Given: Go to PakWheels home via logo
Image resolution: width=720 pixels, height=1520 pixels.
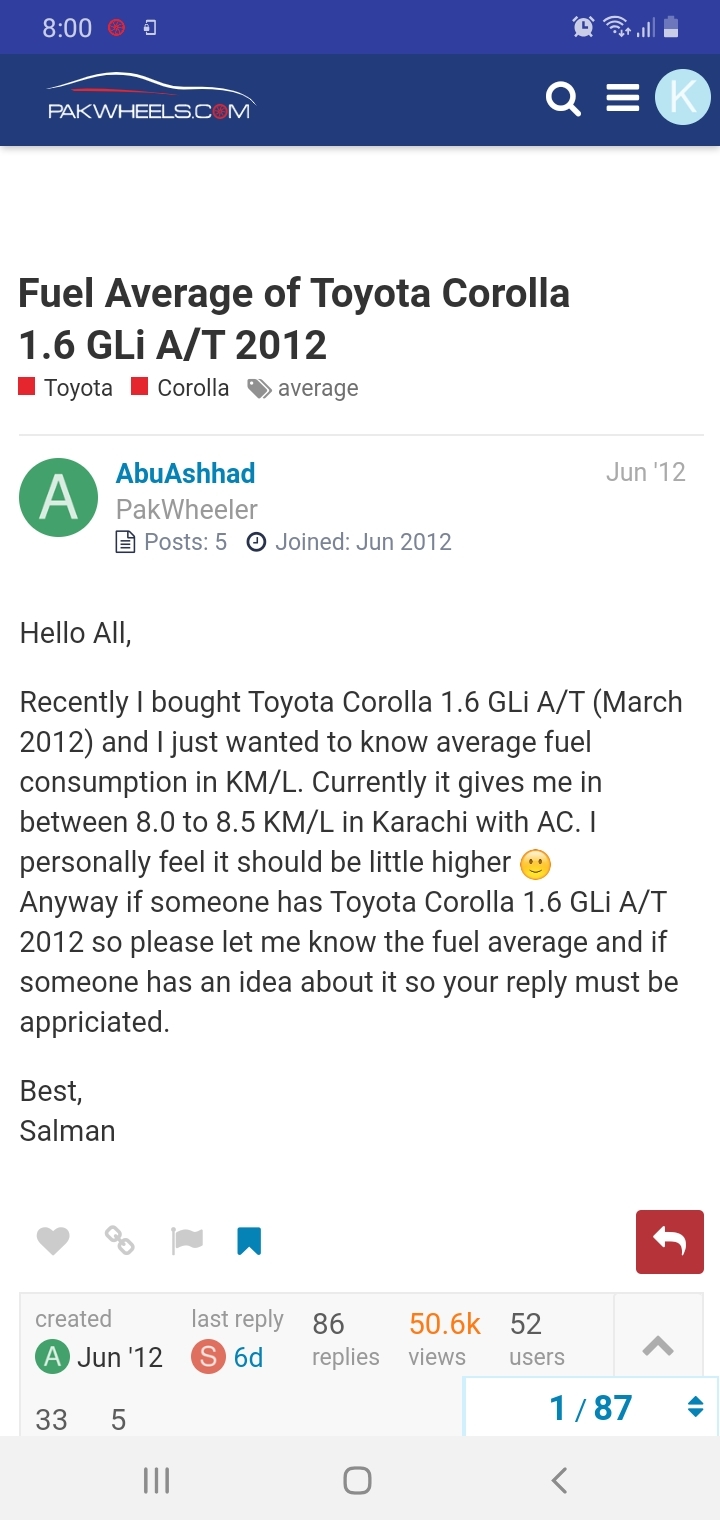Looking at the screenshot, I should pyautogui.click(x=150, y=98).
